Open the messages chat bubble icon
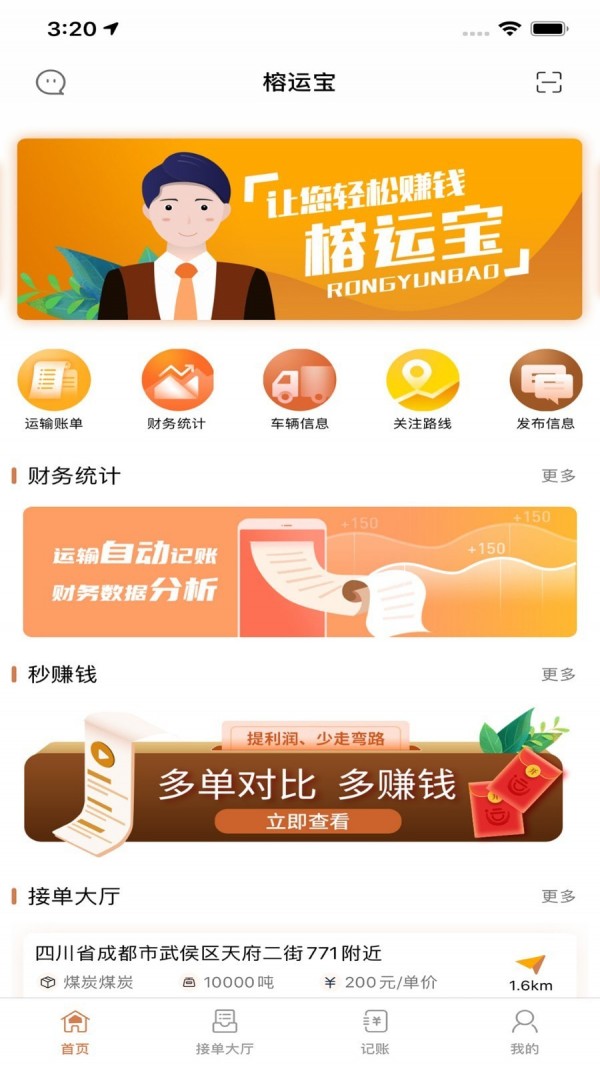This screenshot has height=1067, width=600. (50, 82)
